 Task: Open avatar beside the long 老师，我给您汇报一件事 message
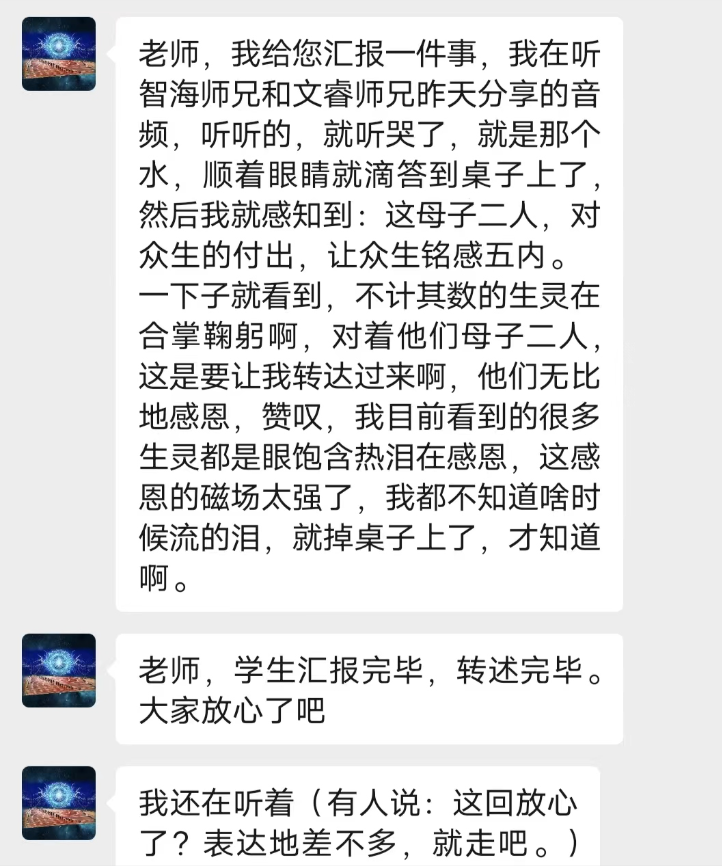(59, 54)
